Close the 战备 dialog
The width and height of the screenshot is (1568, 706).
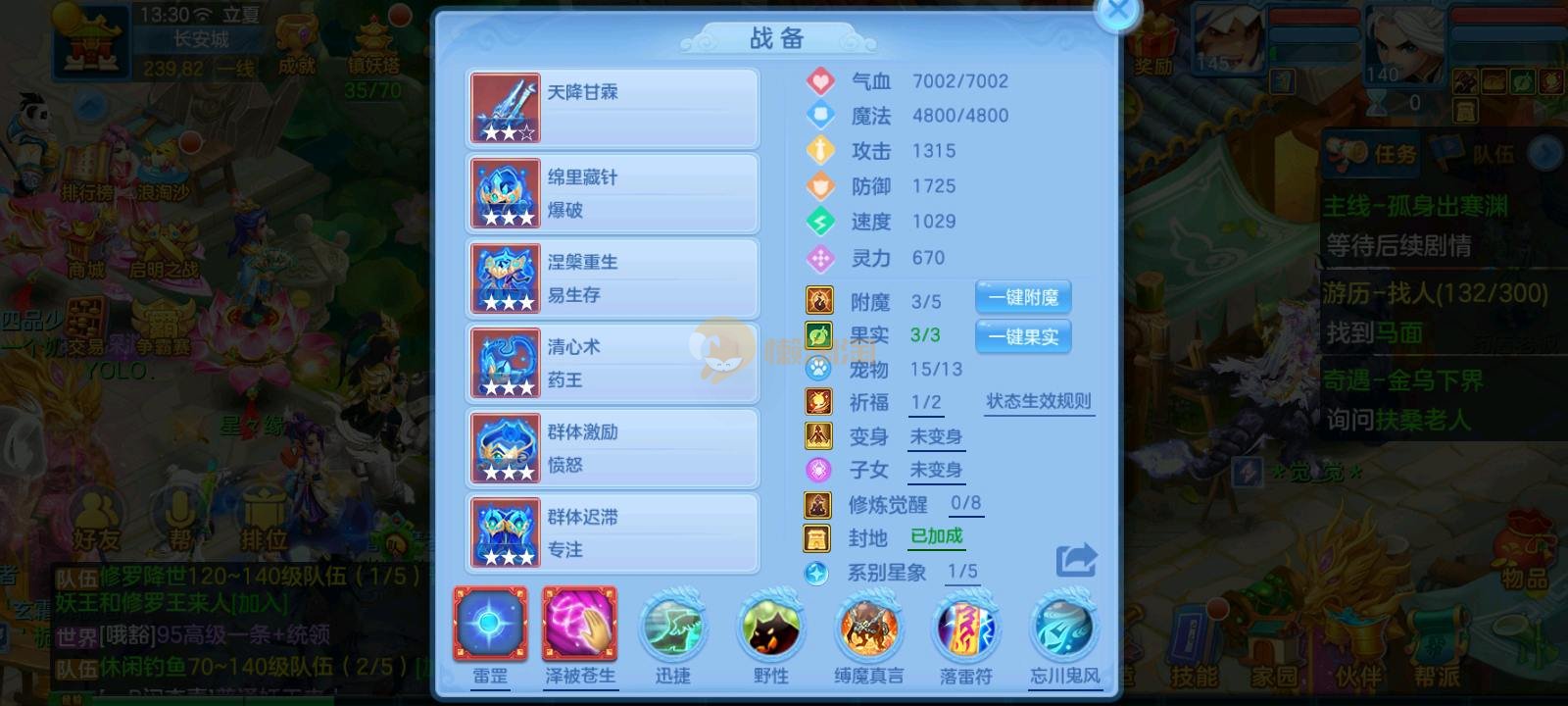point(1117,14)
